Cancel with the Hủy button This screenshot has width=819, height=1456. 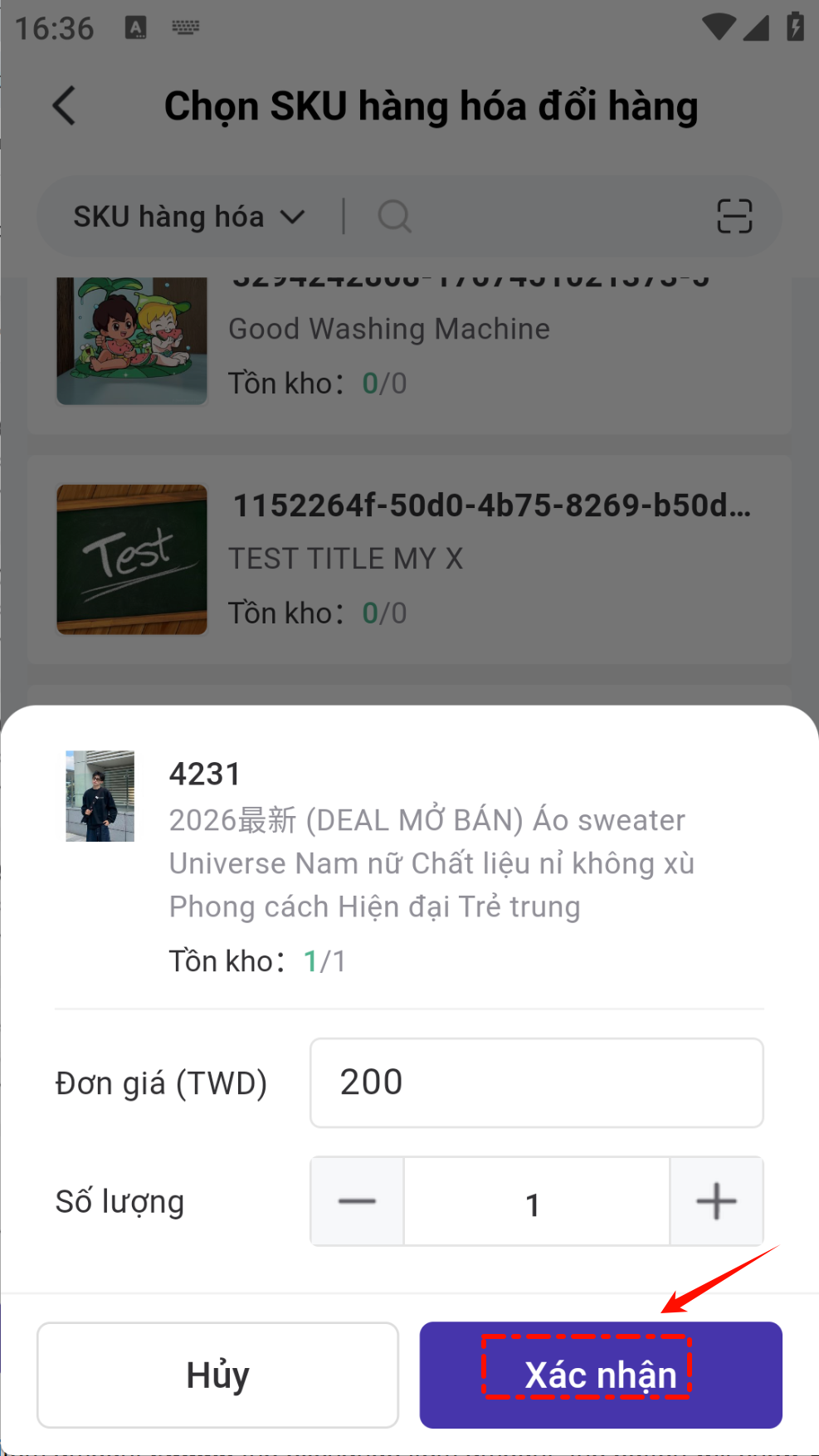pos(217,1375)
